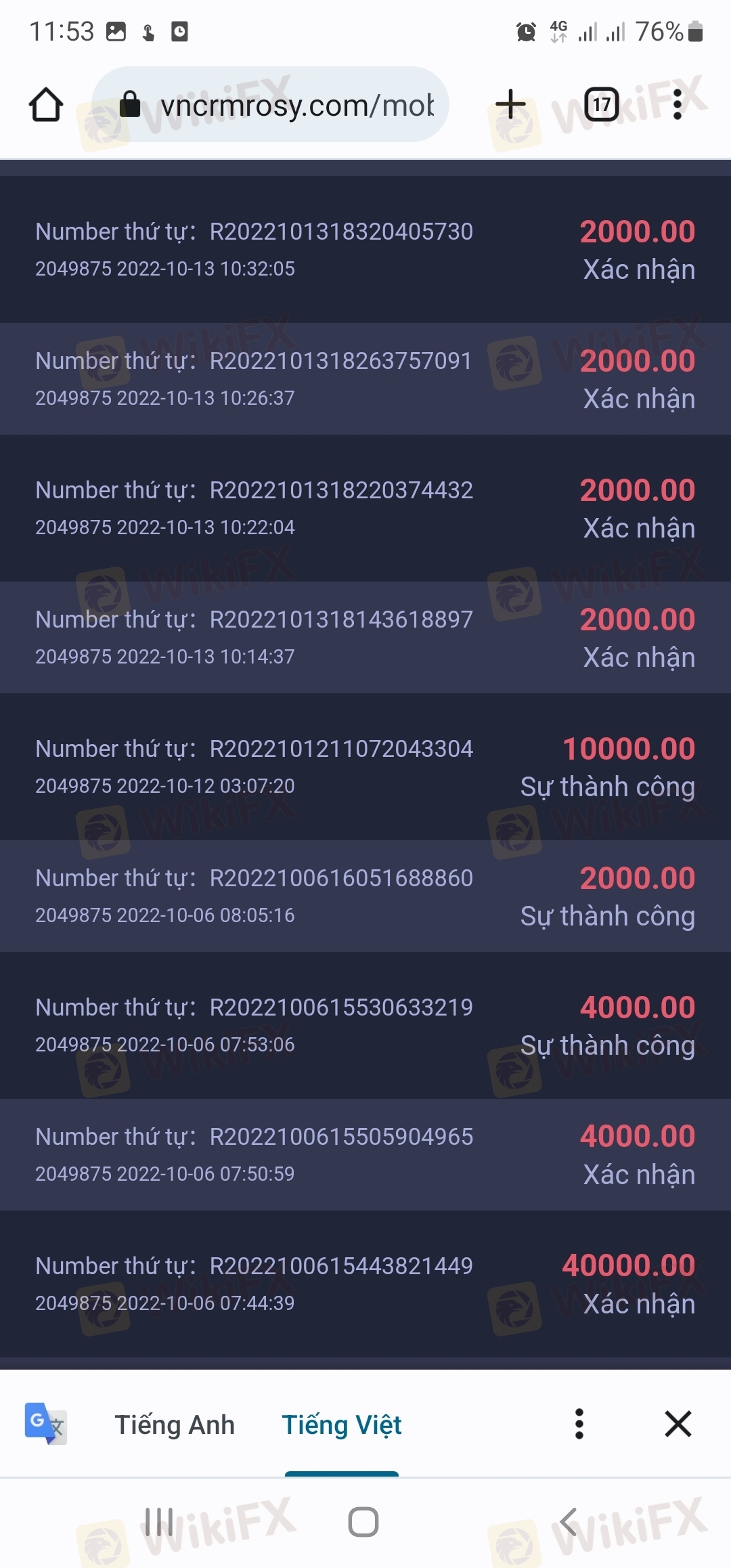Open a new browser tab
The image size is (731, 1568).
510,104
